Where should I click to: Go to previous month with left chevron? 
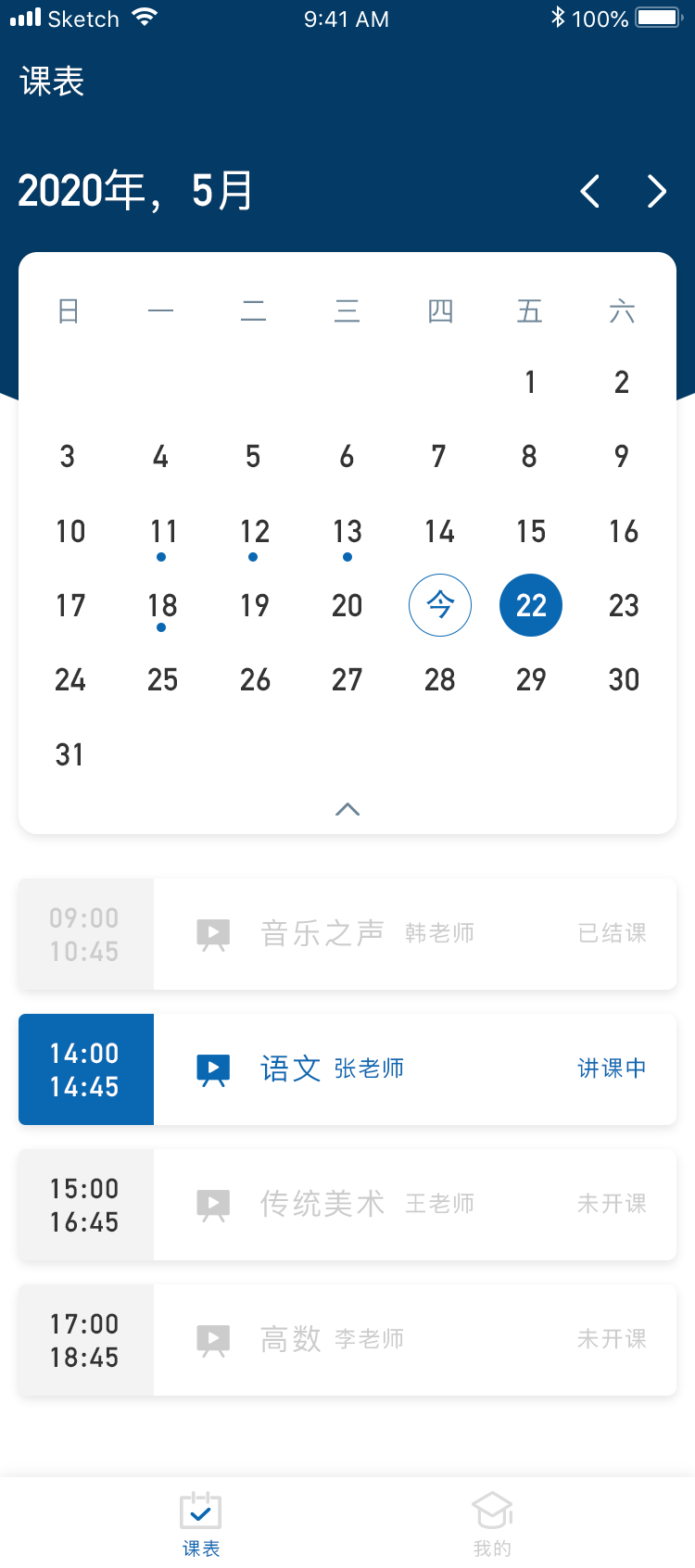pyautogui.click(x=589, y=191)
